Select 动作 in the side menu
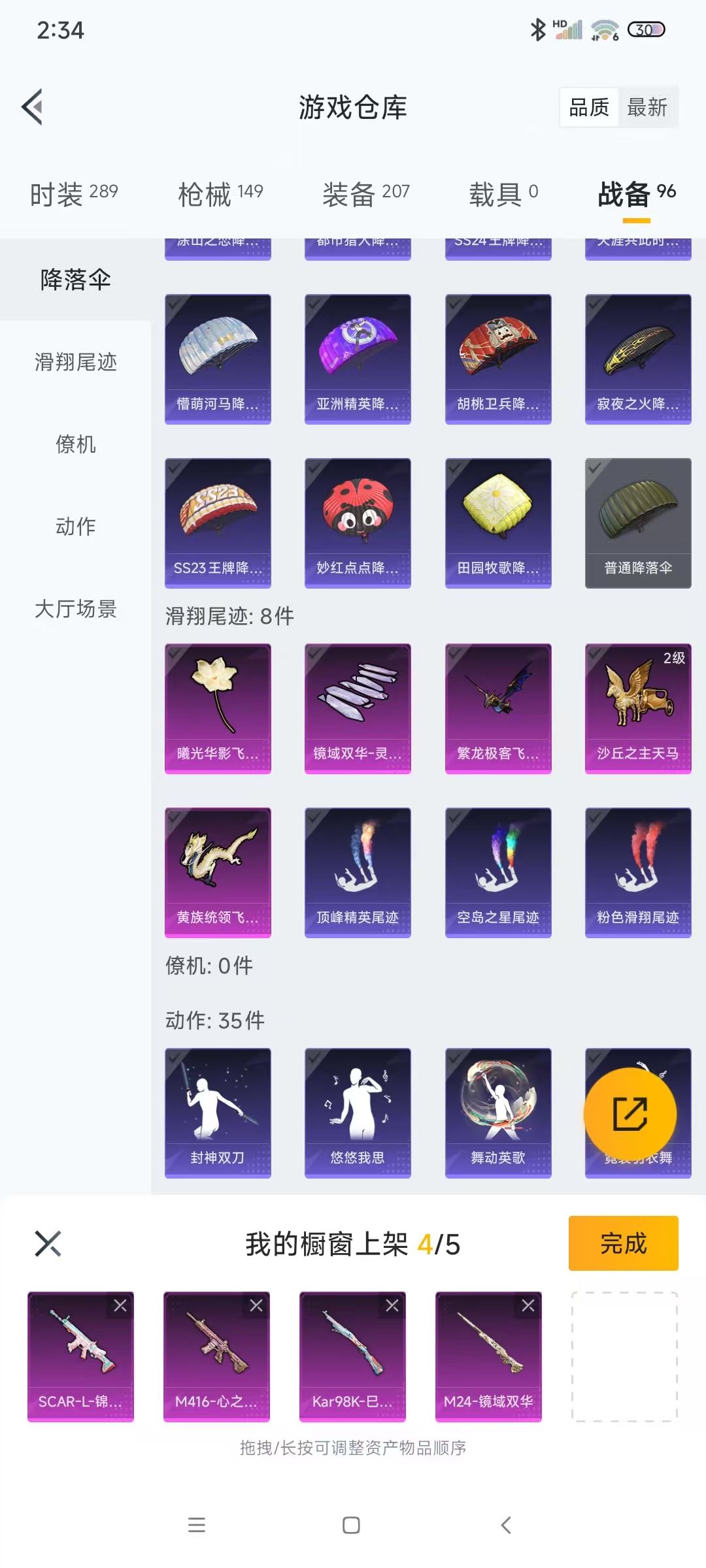The image size is (706, 1568). [76, 526]
